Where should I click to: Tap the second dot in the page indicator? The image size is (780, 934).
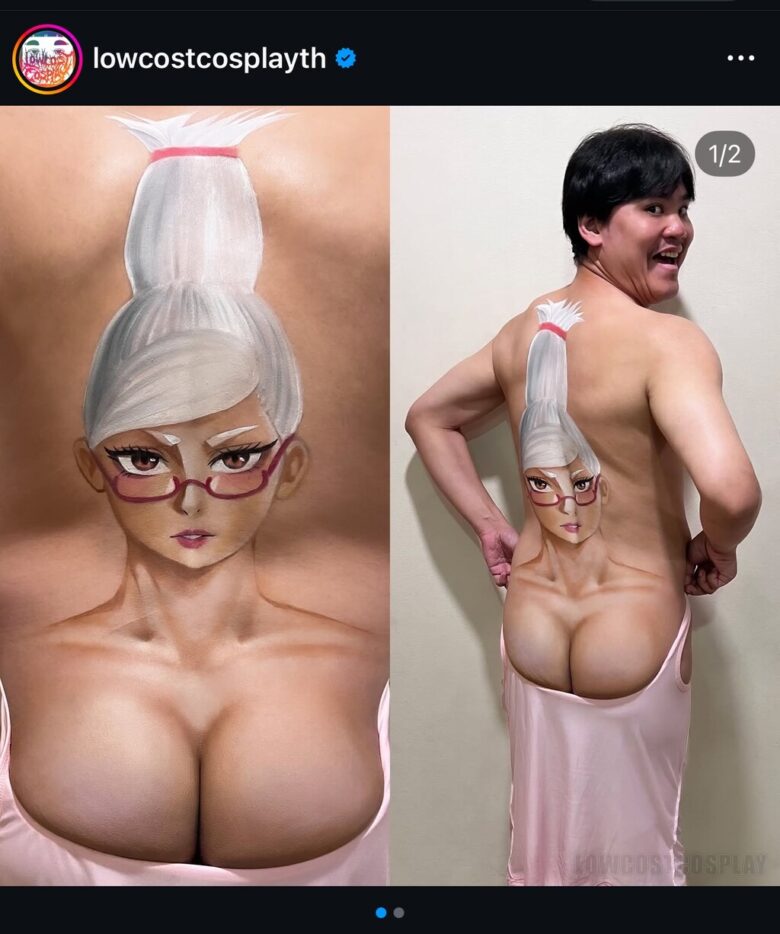[399, 912]
